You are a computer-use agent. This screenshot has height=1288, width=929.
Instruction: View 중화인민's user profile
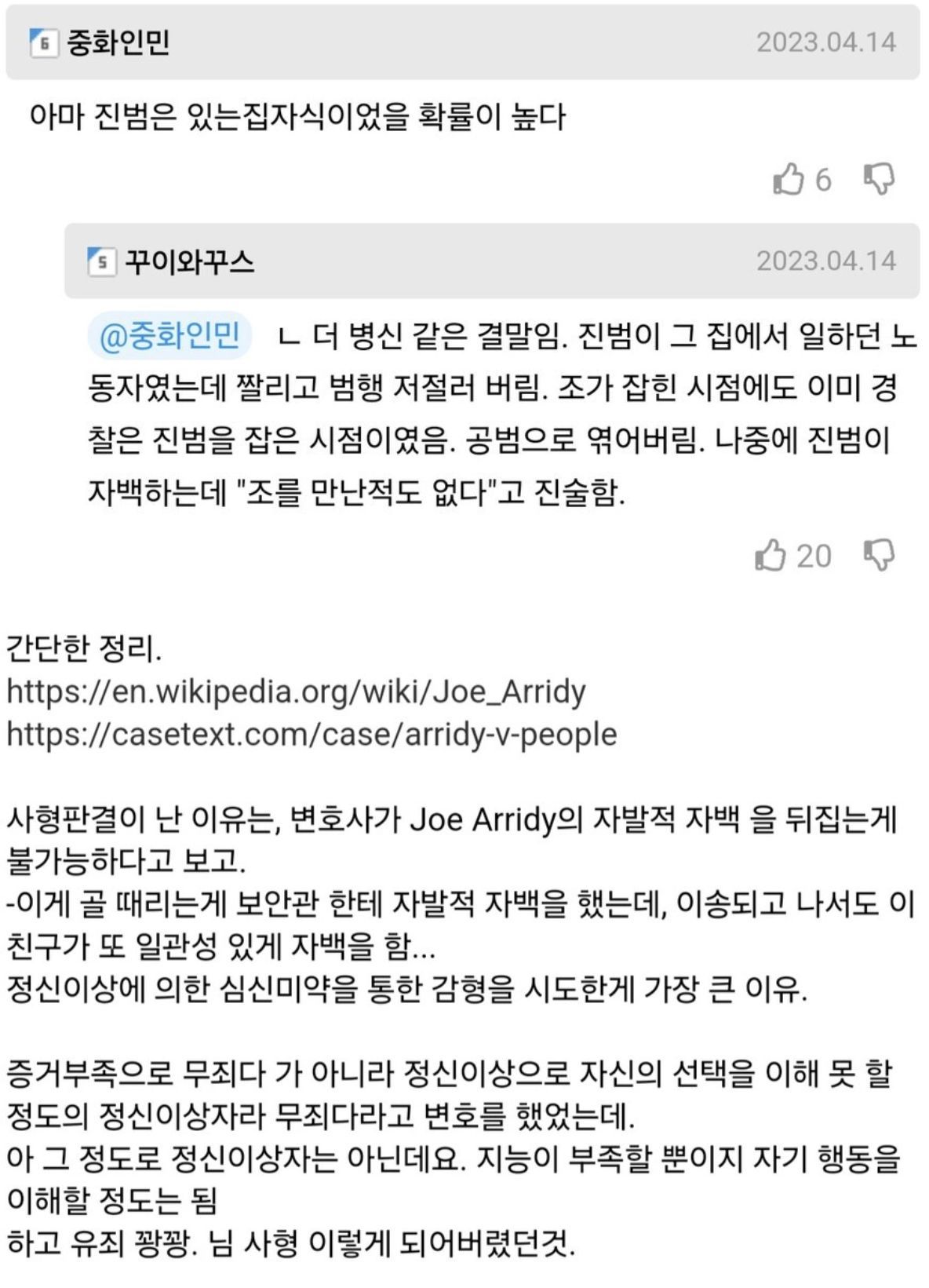tap(118, 42)
